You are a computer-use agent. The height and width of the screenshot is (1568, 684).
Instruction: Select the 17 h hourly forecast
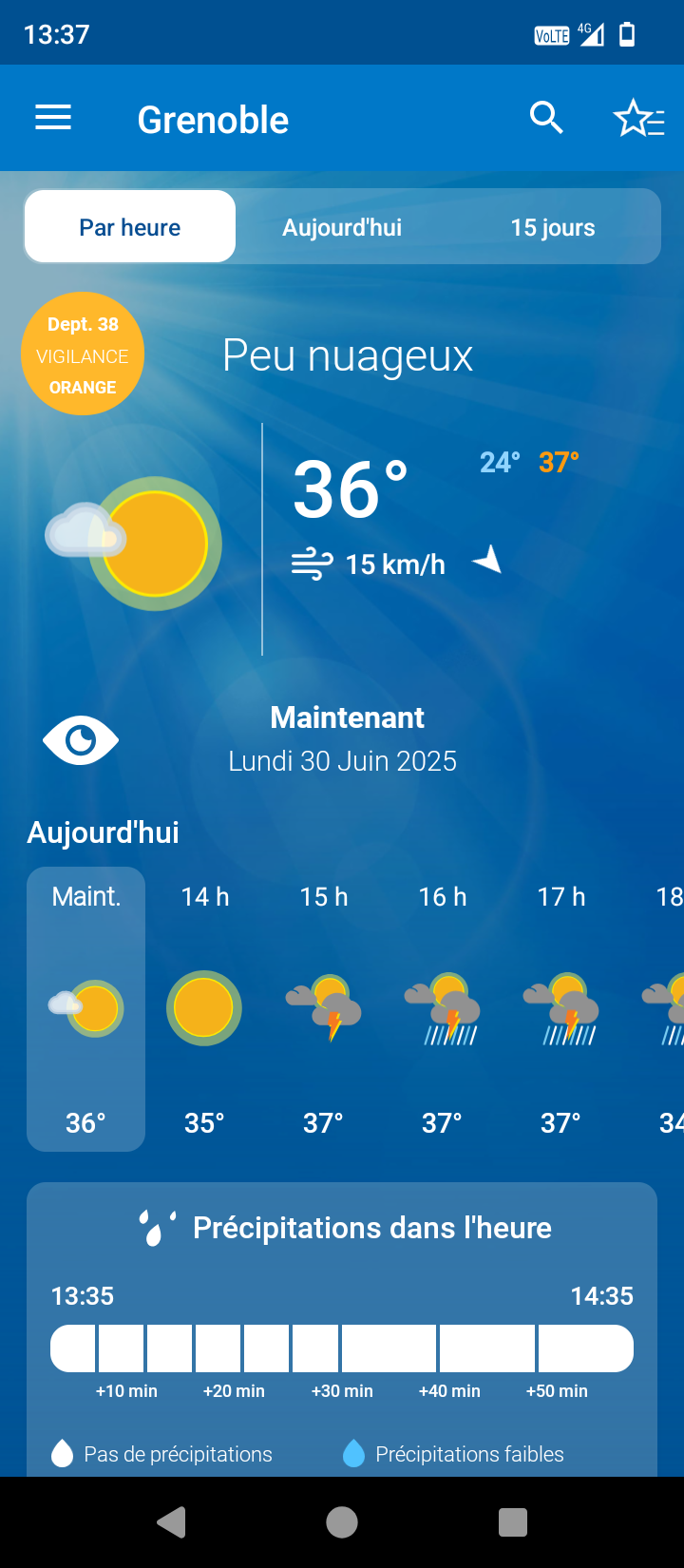pyautogui.click(x=560, y=1009)
